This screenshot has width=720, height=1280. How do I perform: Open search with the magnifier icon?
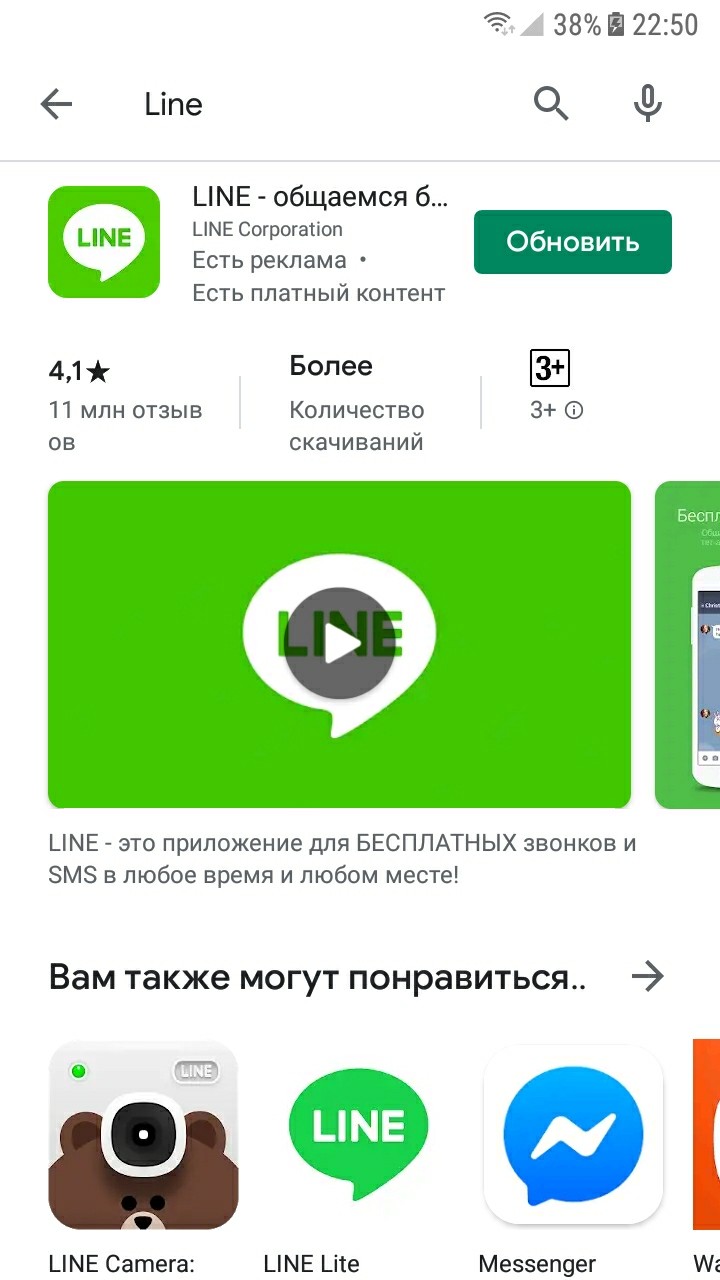pos(550,103)
